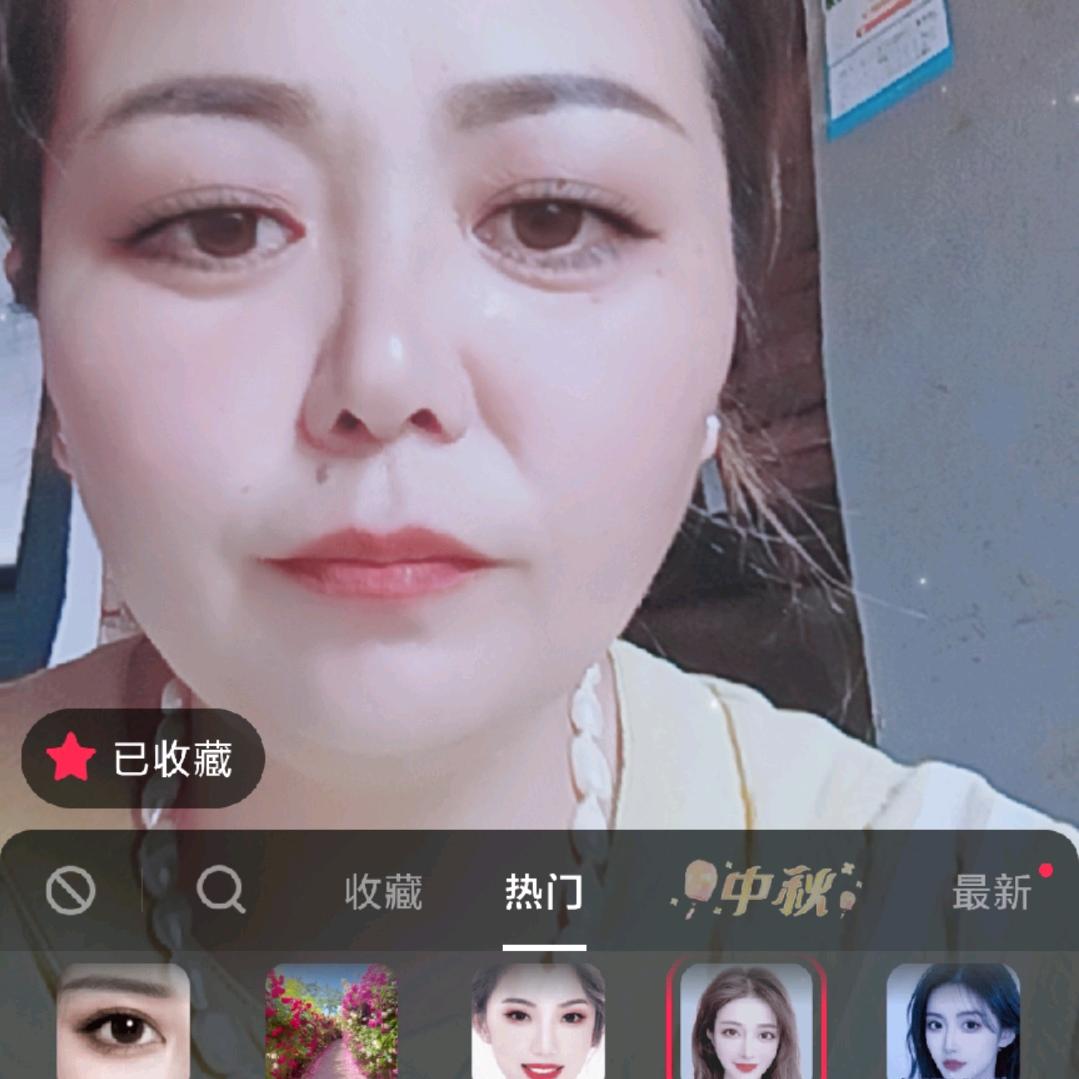Tap the 已收藏 favorited star button
This screenshot has height=1079, width=1079.
click(x=143, y=760)
